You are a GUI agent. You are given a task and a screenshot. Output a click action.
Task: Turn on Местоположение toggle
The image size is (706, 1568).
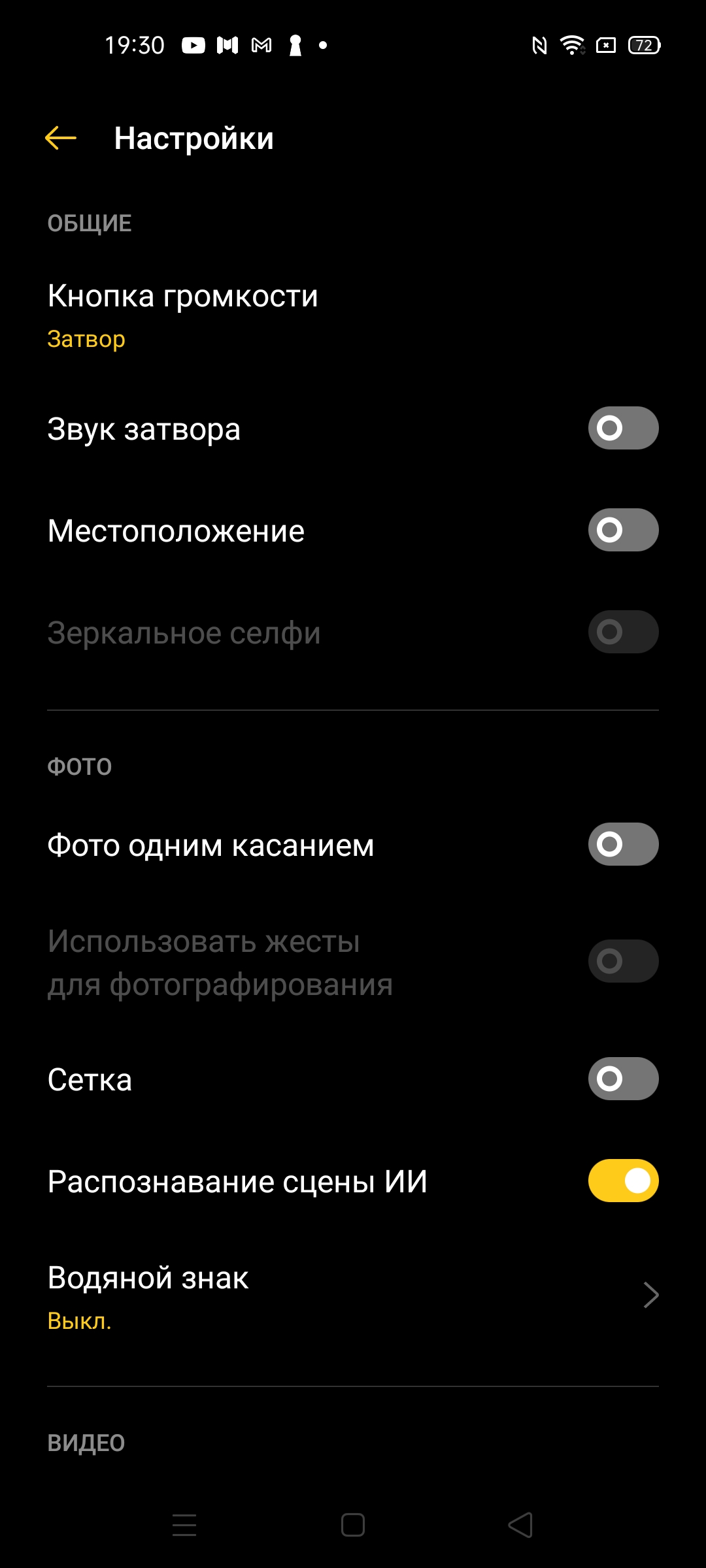623,531
